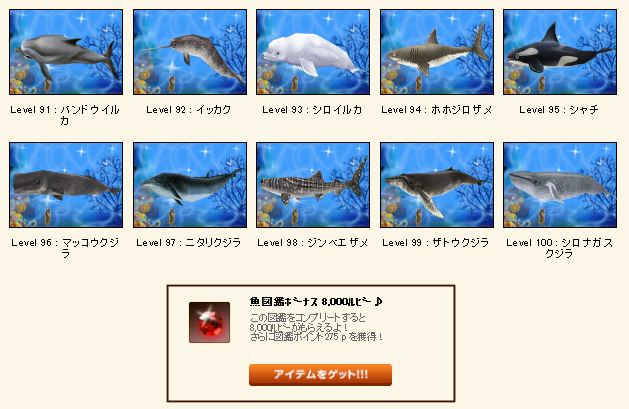
Task: View the Level 93 シロイルカ entry
Action: [x=313, y=52]
